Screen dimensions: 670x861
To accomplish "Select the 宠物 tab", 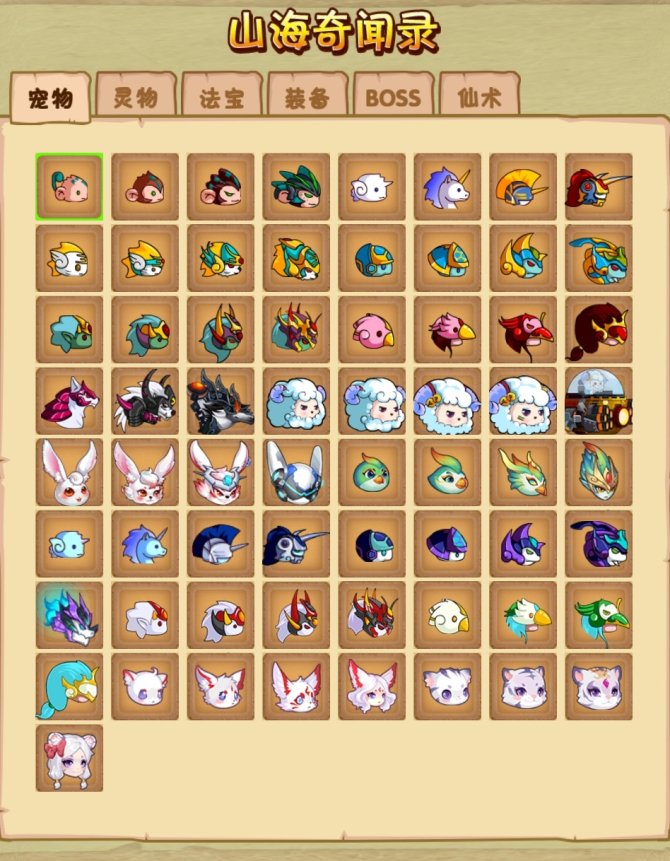I will point(50,98).
